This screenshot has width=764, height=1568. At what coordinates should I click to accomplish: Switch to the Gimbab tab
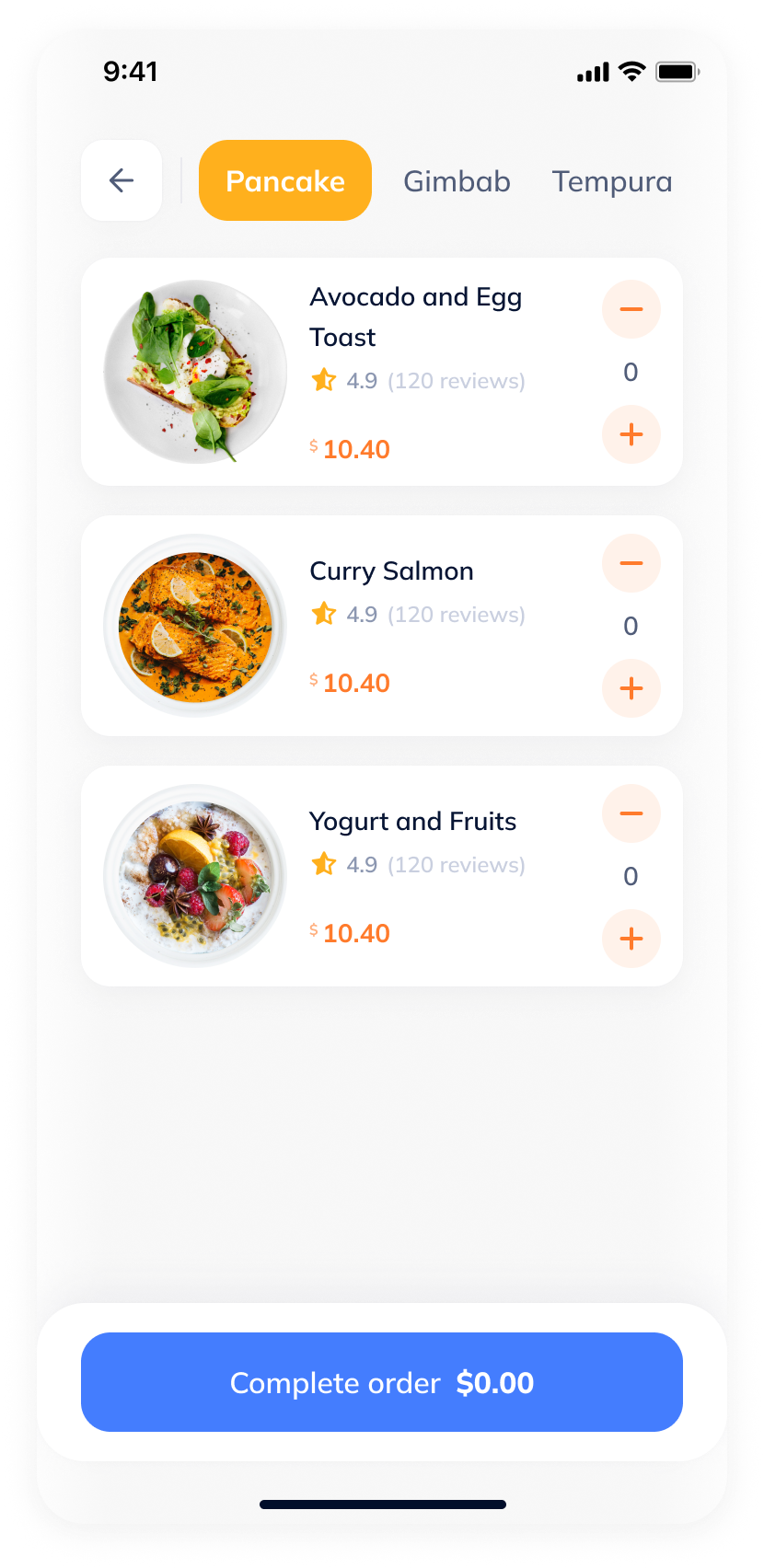point(457,181)
